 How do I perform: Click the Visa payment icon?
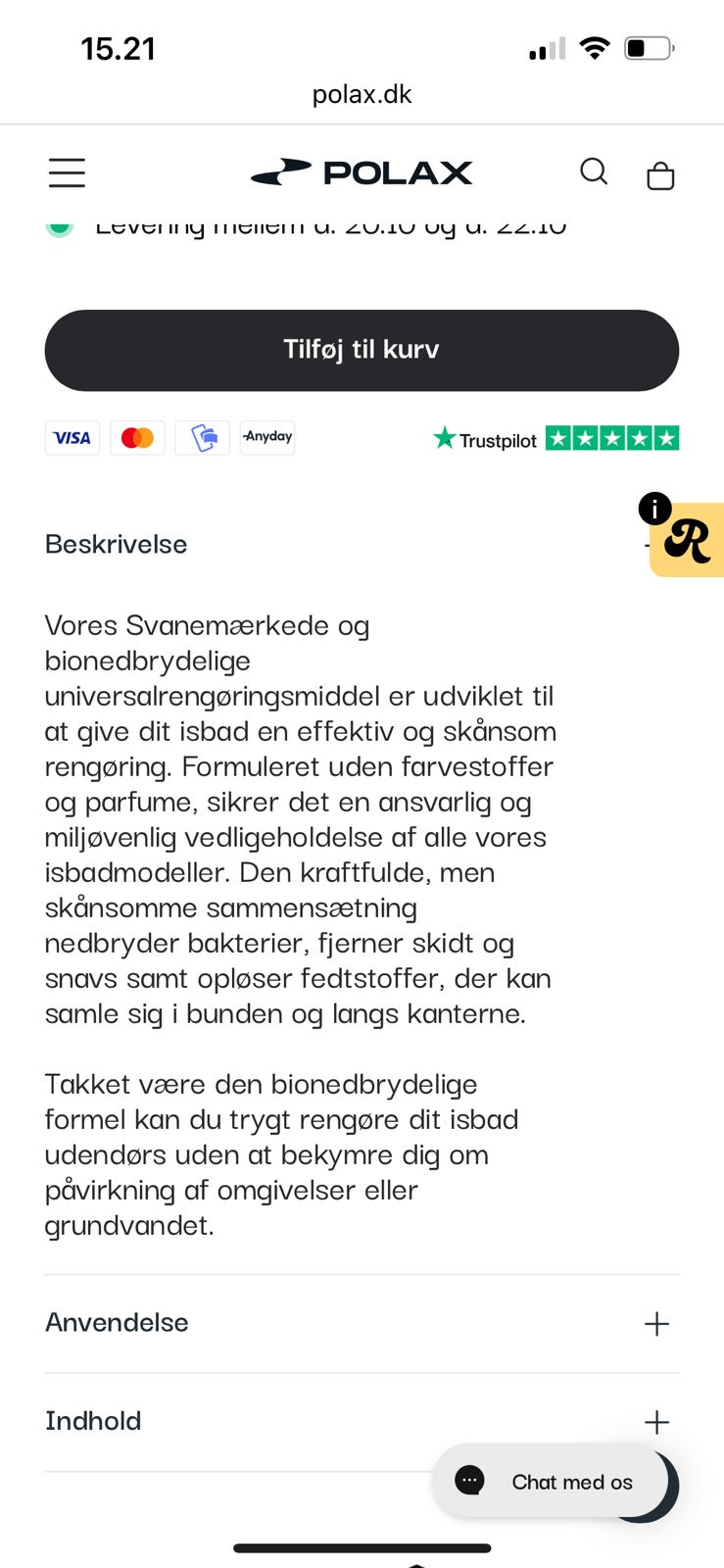pyautogui.click(x=72, y=437)
